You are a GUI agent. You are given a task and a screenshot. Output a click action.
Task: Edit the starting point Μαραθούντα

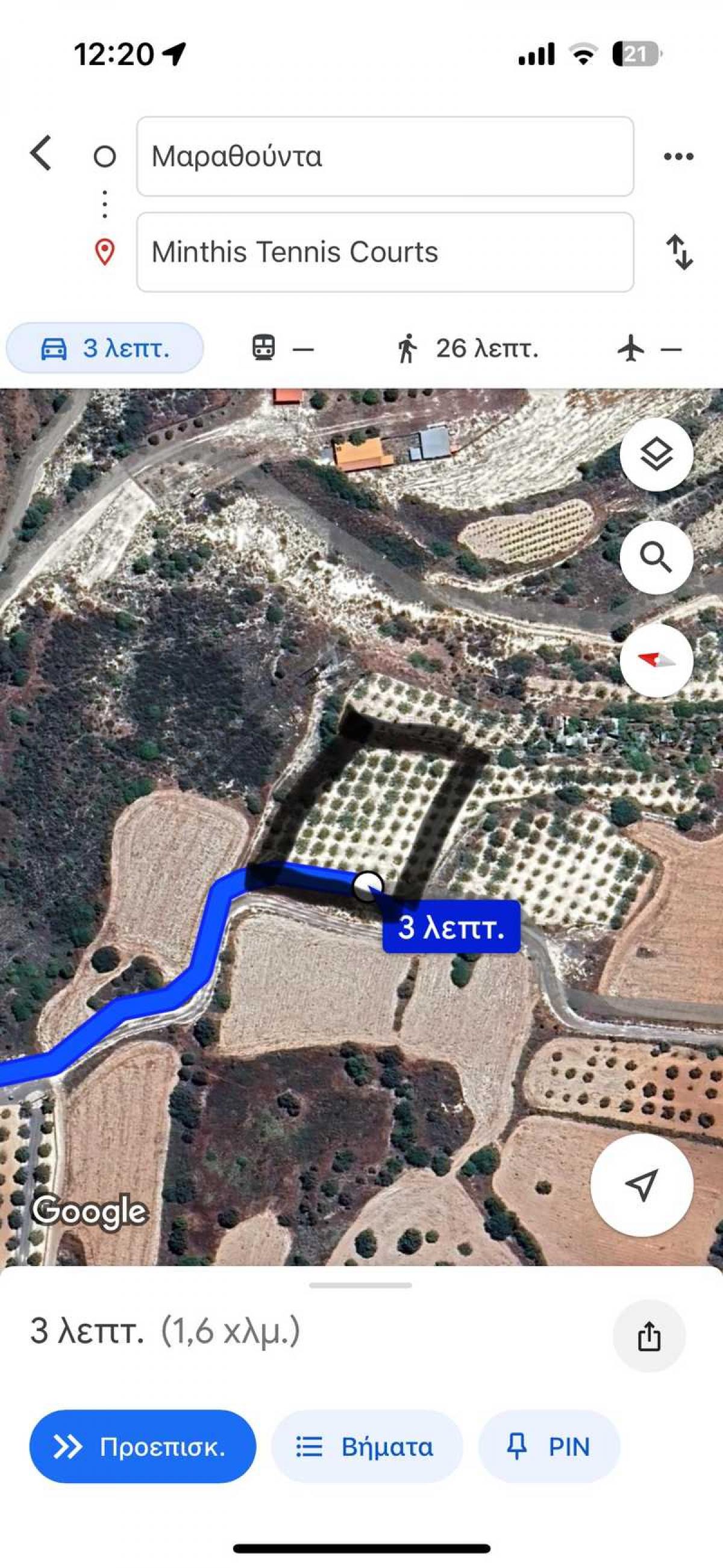coord(384,156)
